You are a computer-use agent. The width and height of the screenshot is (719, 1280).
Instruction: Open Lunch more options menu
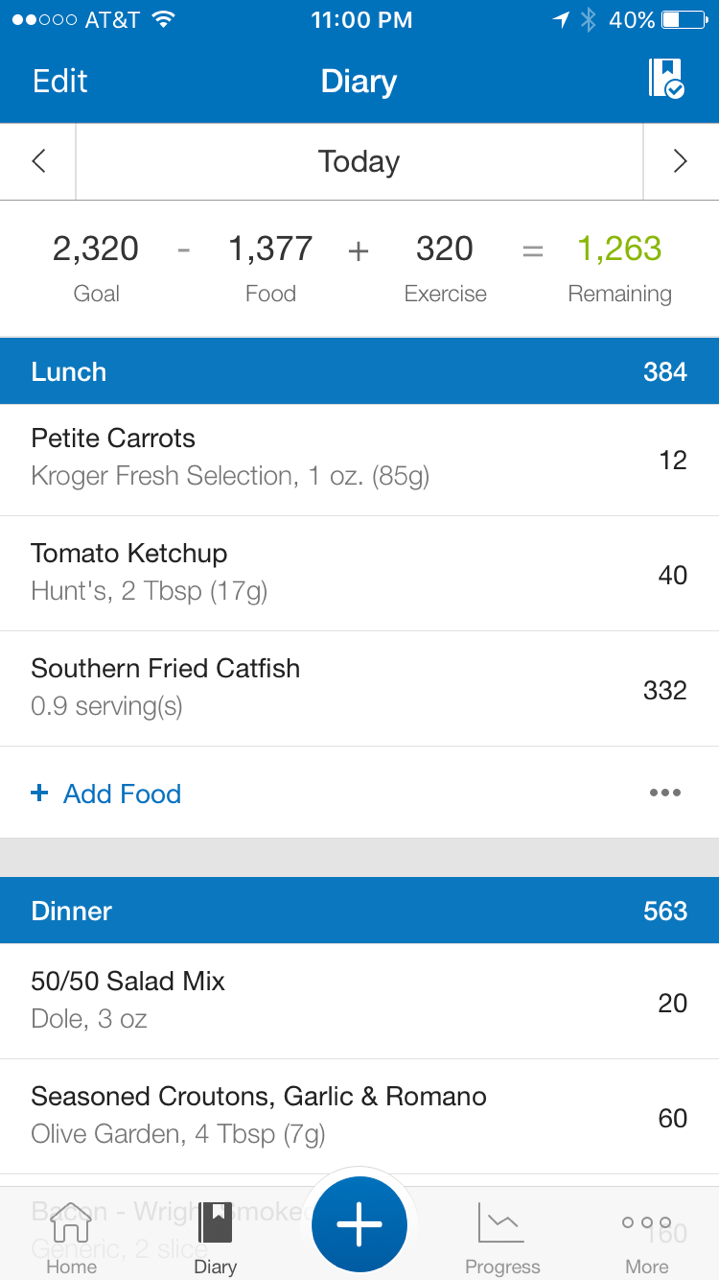pyautogui.click(x=665, y=793)
